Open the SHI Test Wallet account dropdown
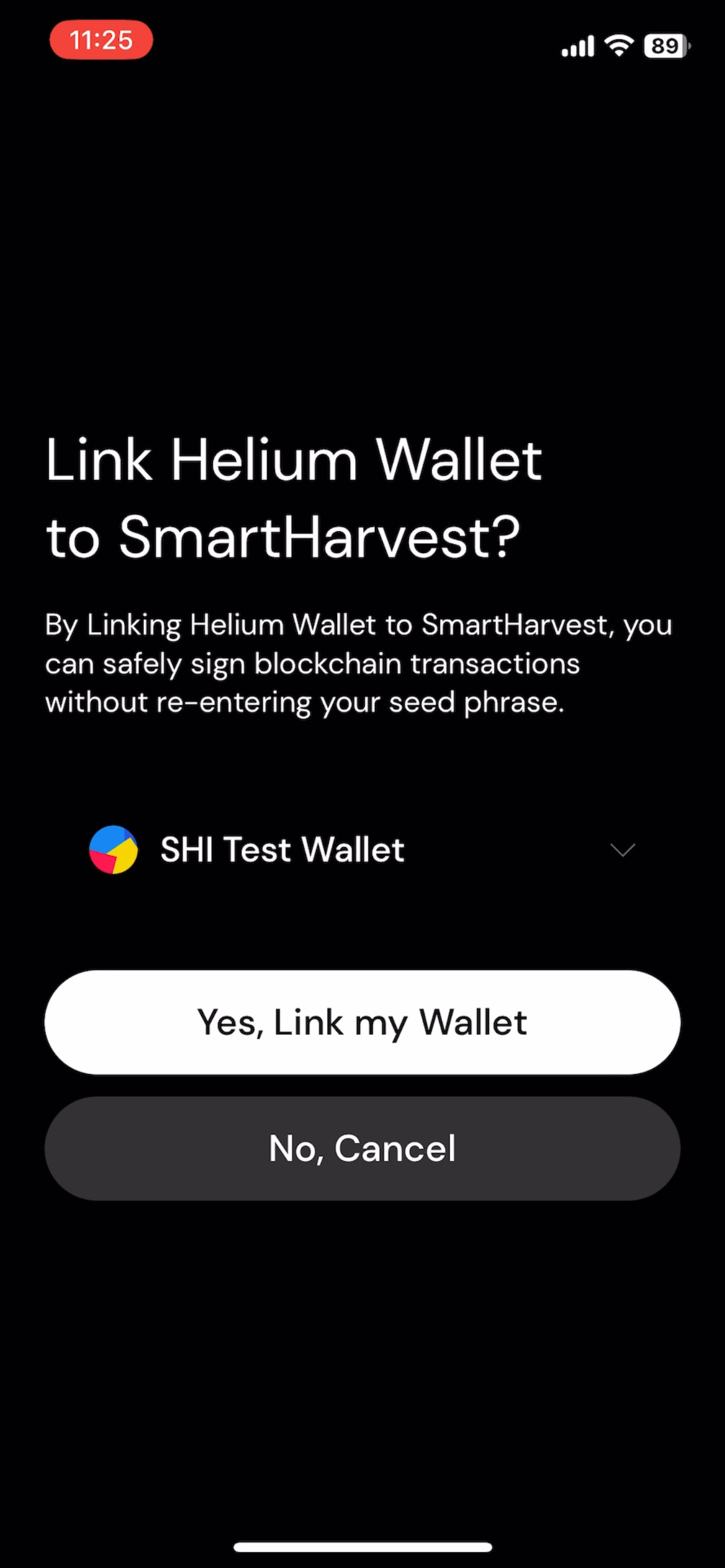Viewport: 725px width, 1568px height. [362, 850]
